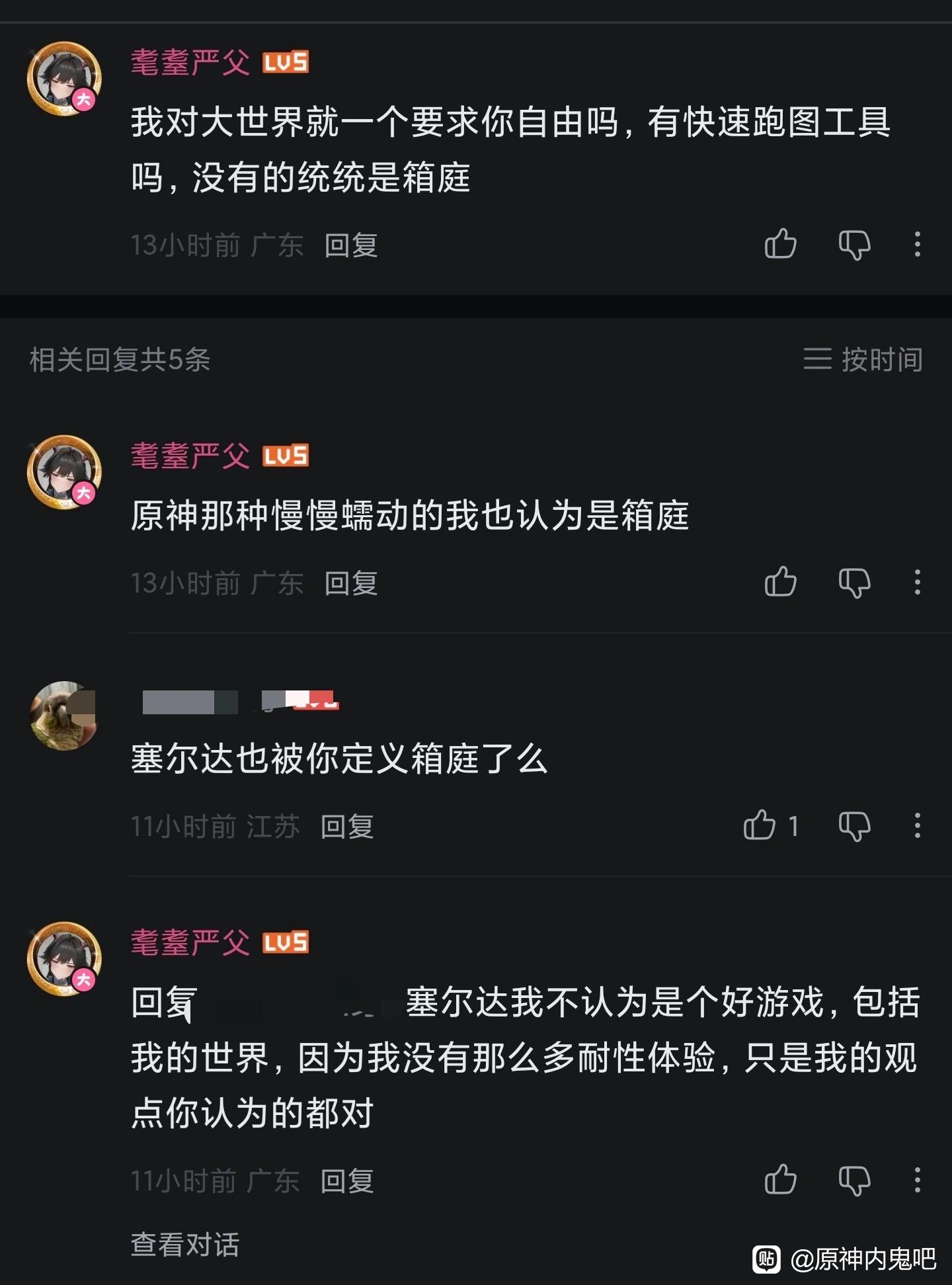Like the 原神那种慢慢蠕动 reply
The height and width of the screenshot is (1285, 952).
coord(780,582)
